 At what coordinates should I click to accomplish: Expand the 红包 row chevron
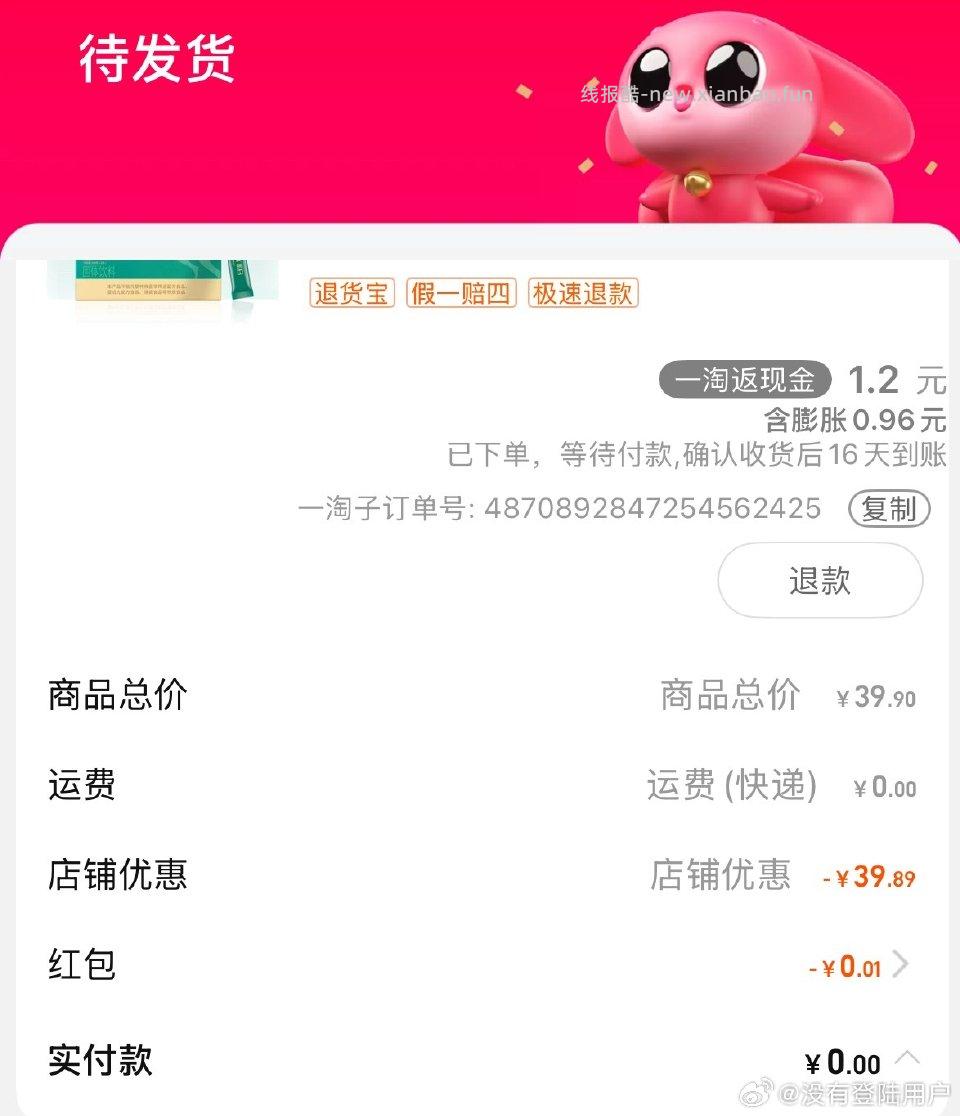click(x=901, y=964)
